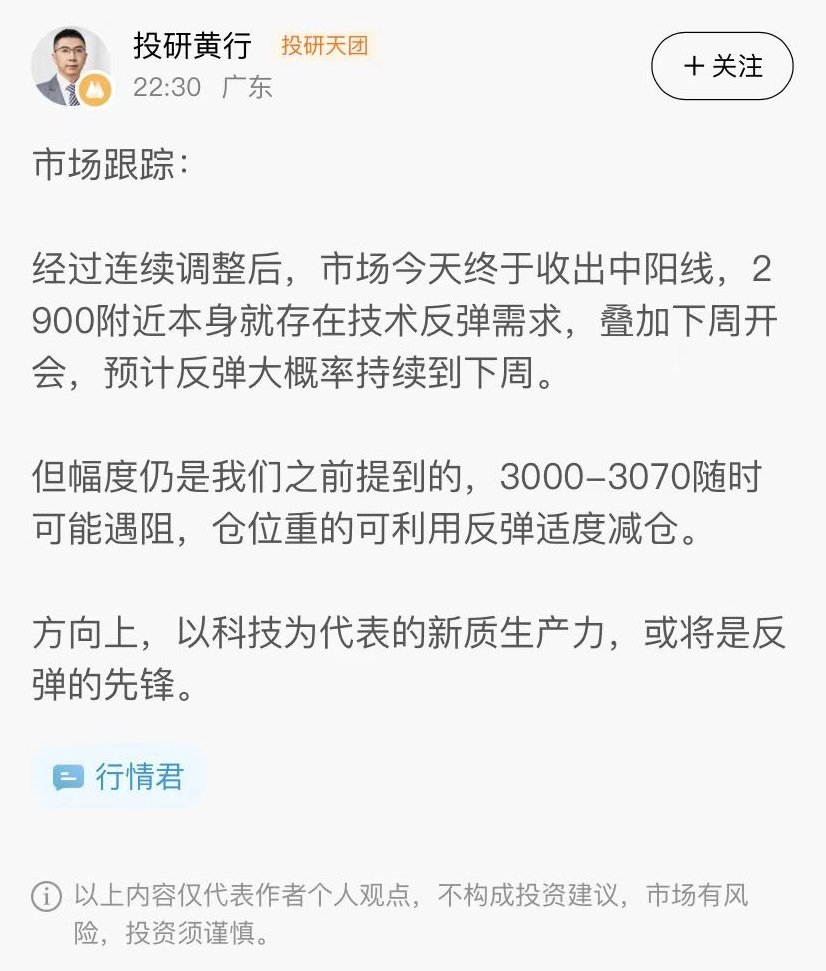This screenshot has height=971, width=826.
Task: View the author name 投研黄行
Action: point(193,45)
